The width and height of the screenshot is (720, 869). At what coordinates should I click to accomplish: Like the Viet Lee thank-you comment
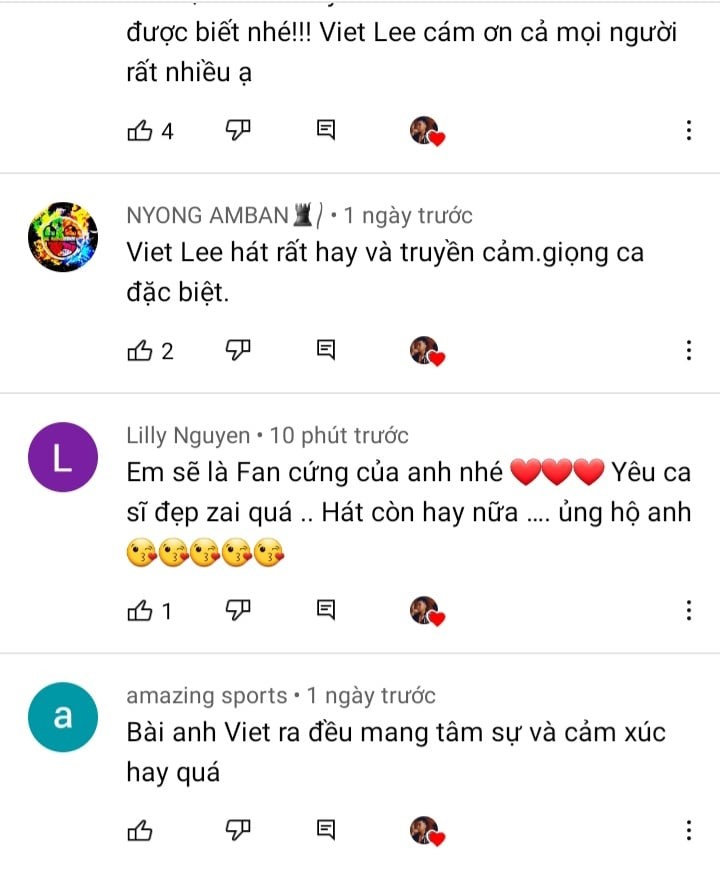click(140, 131)
